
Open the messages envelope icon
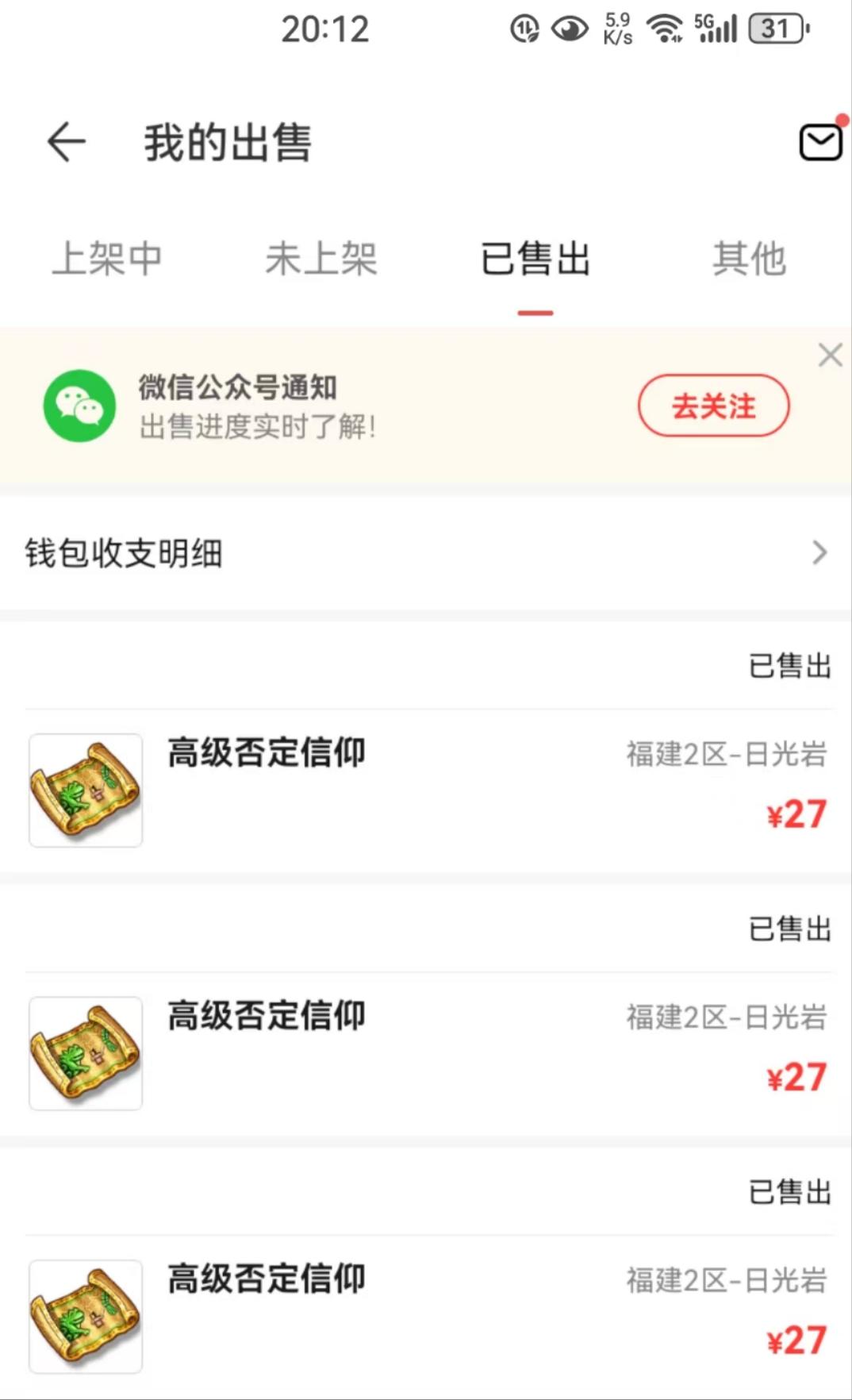[x=820, y=143]
